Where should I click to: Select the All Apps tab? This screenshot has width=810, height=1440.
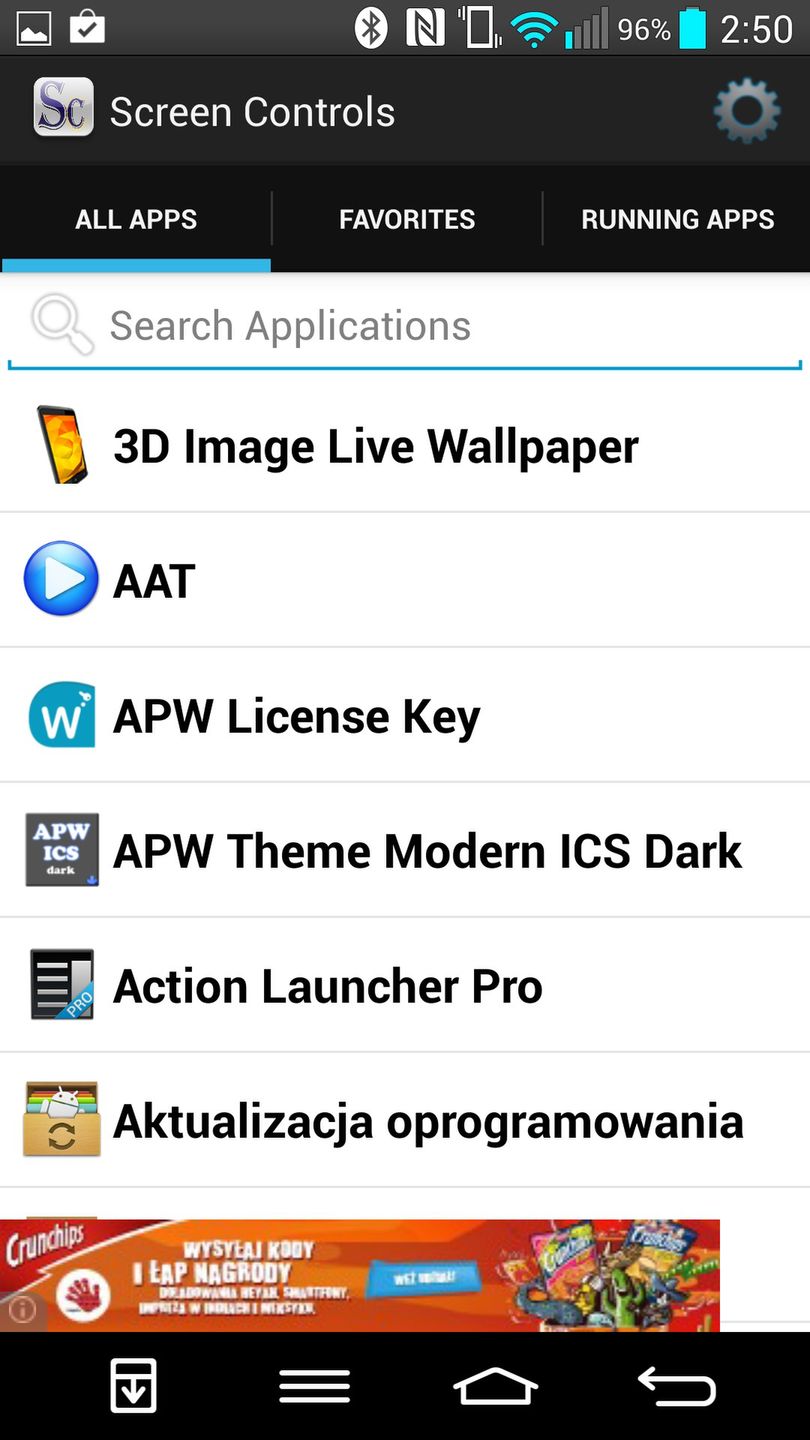[x=136, y=219]
